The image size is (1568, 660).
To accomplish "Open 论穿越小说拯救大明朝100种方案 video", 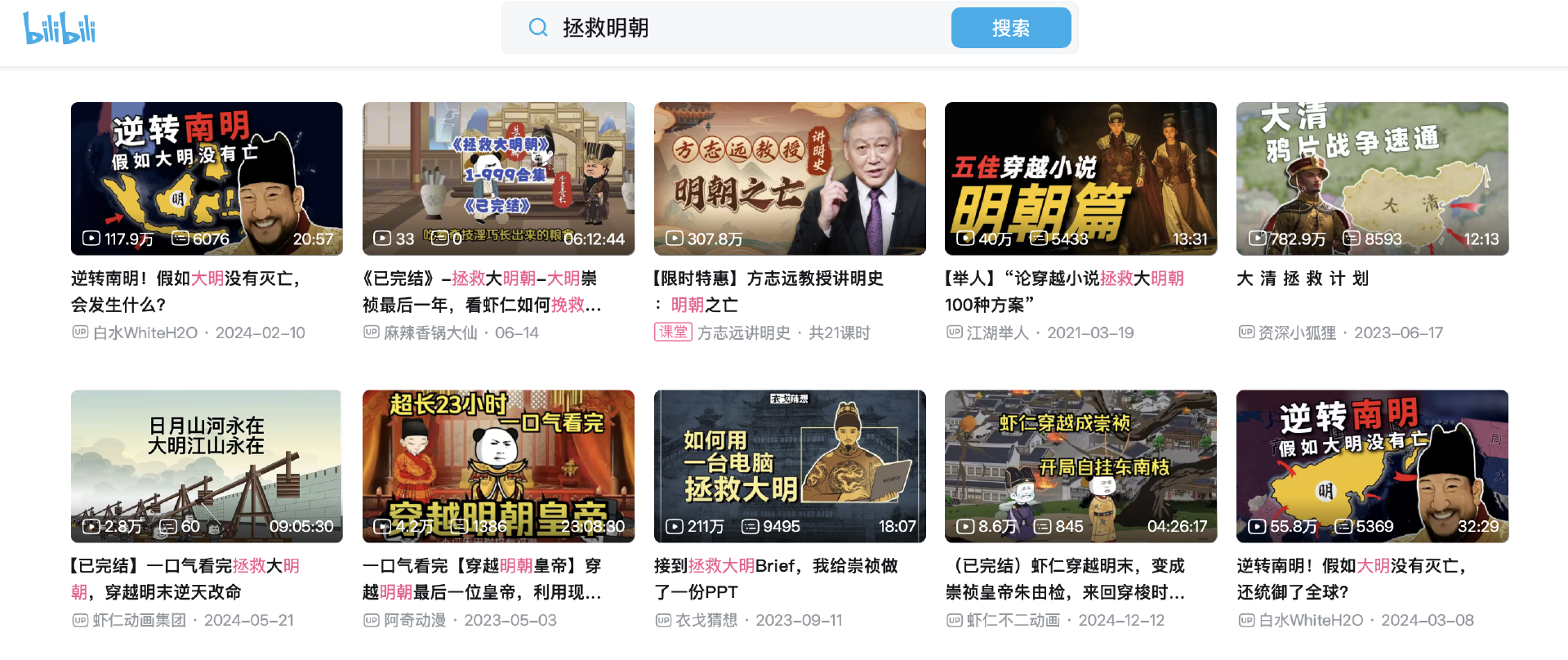I will pos(1080,178).
